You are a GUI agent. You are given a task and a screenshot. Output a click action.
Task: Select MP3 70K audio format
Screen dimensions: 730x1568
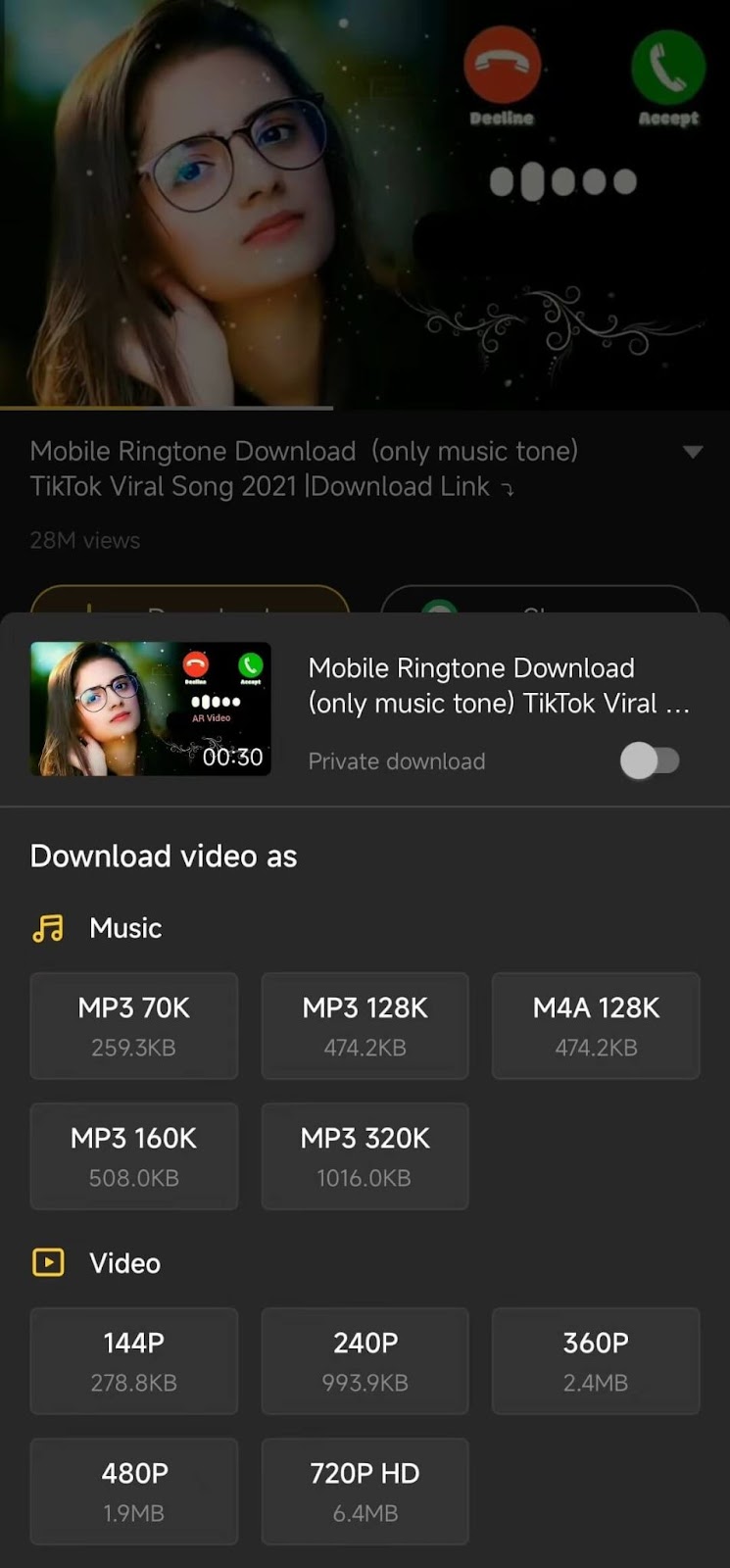click(134, 1025)
